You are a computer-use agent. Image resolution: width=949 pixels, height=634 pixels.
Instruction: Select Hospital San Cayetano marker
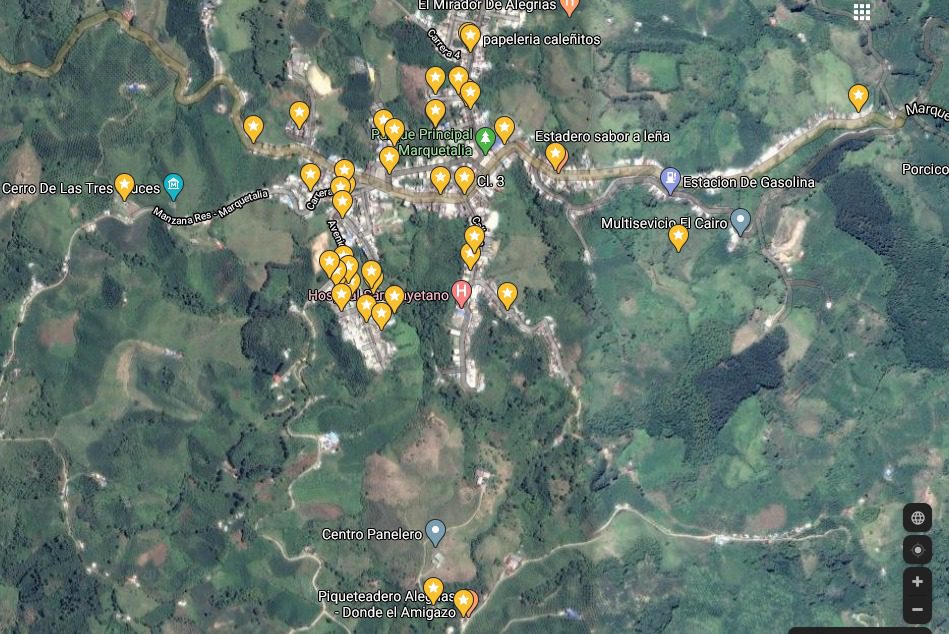(x=461, y=293)
